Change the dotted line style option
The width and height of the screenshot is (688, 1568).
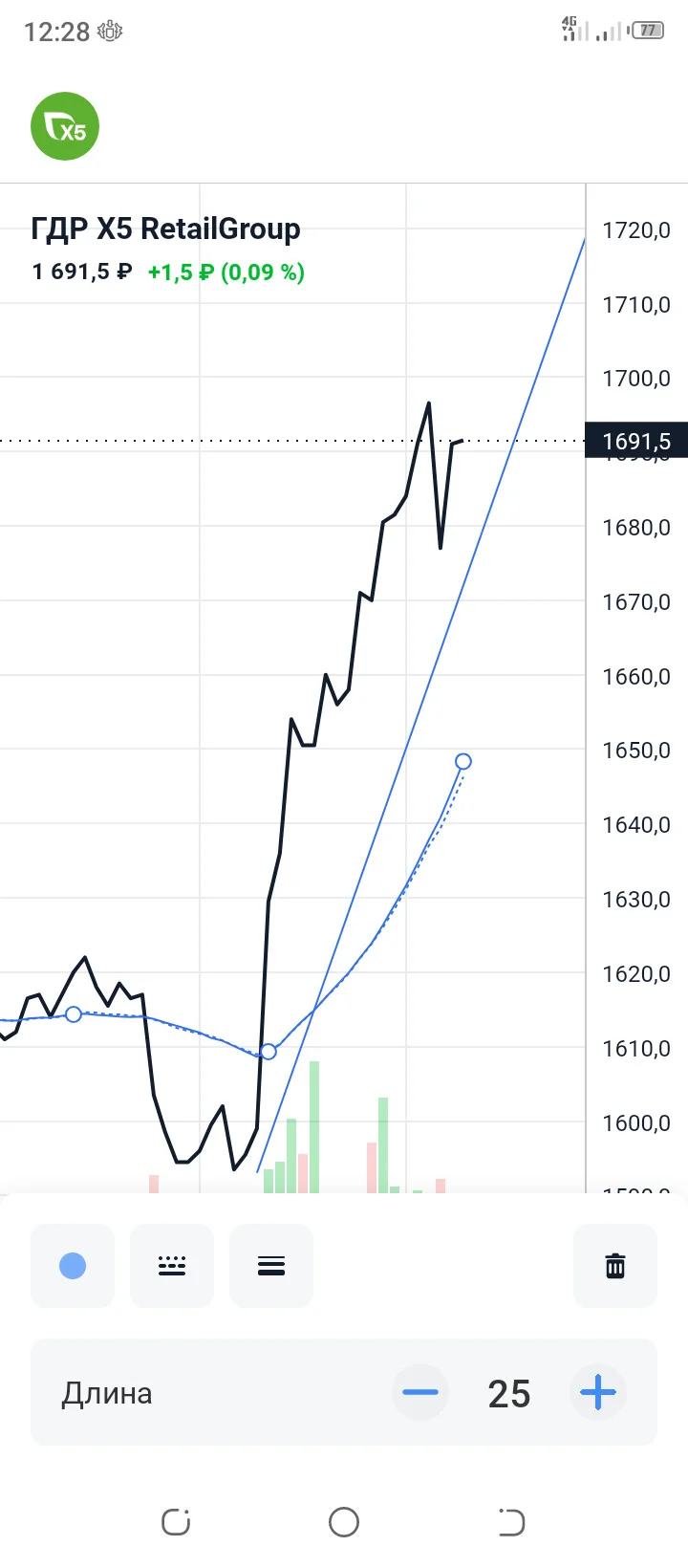click(172, 1266)
